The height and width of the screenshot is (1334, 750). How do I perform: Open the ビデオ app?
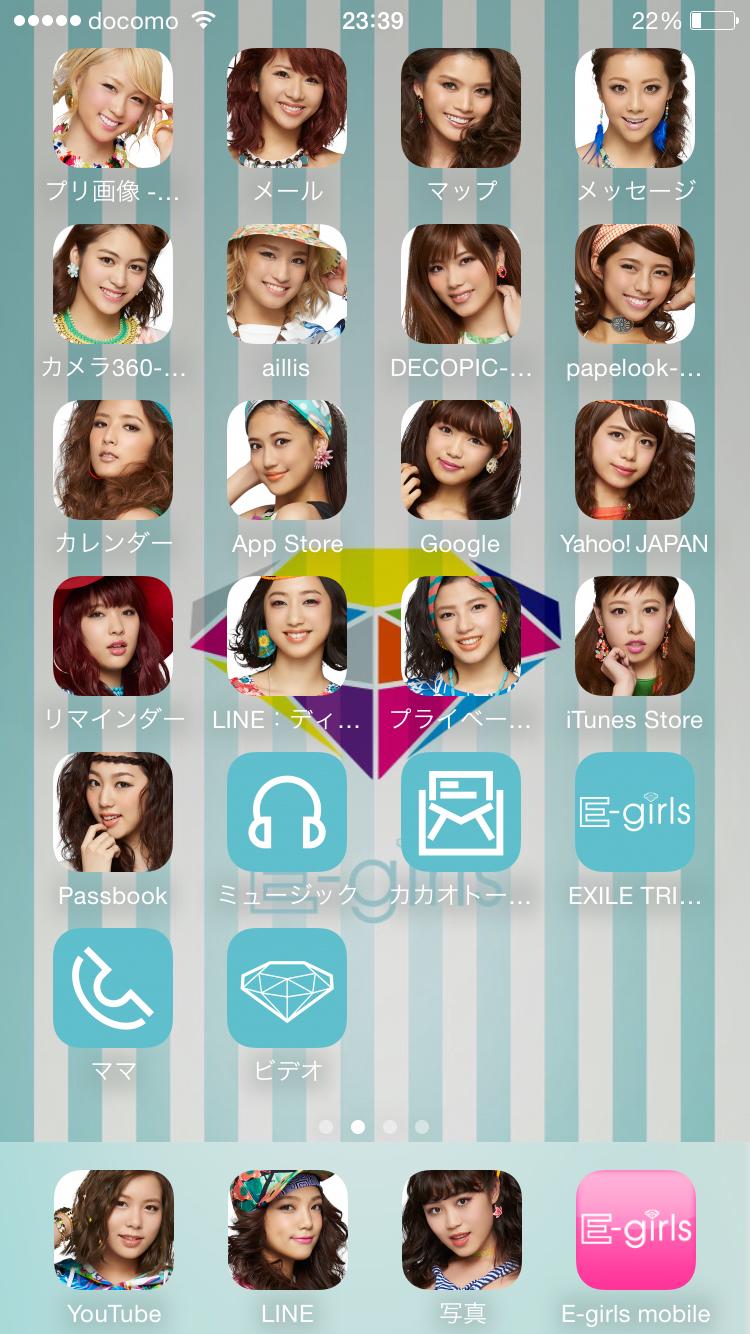(287, 988)
